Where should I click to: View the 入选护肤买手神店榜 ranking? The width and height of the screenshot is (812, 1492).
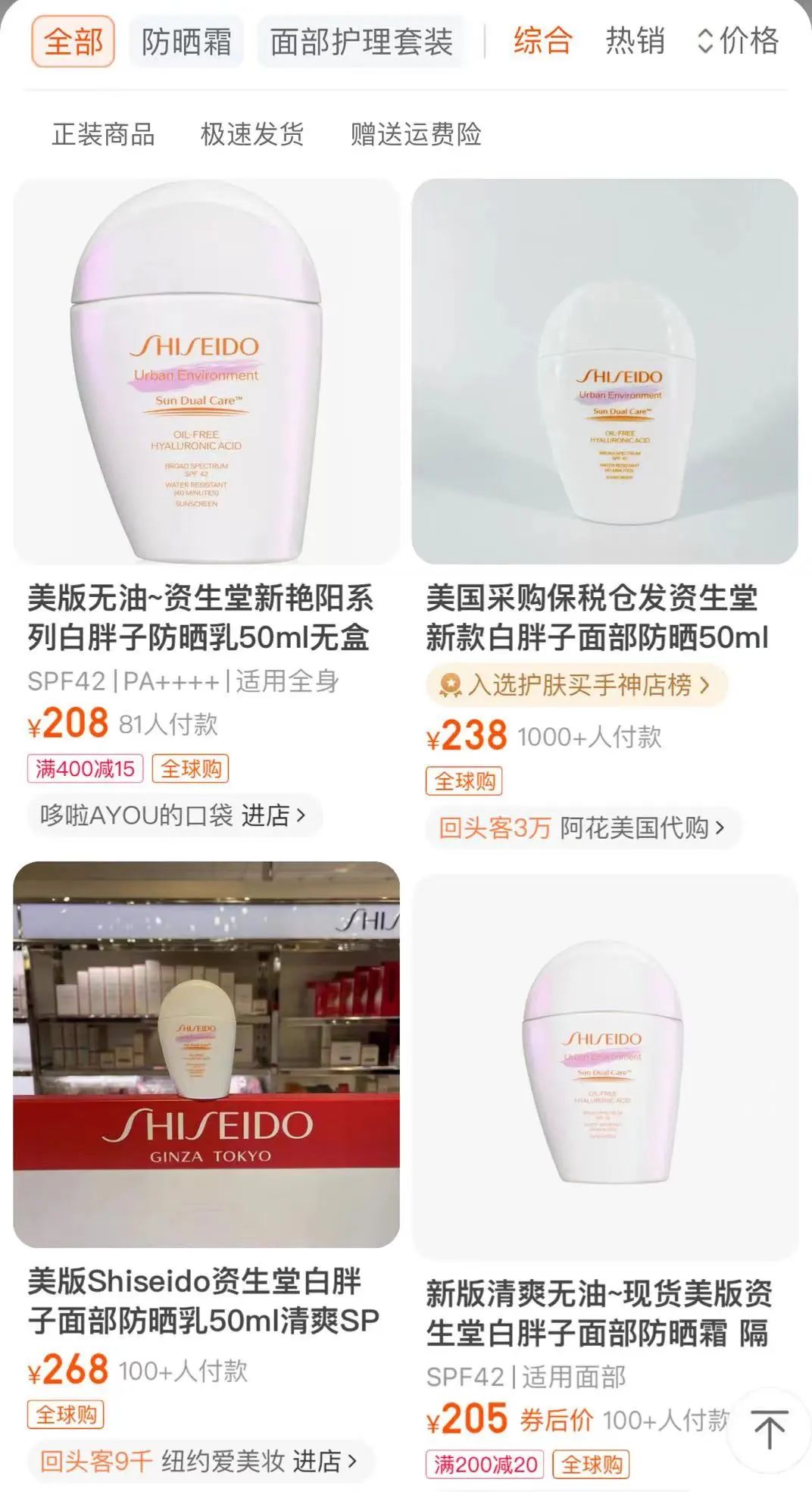click(577, 685)
